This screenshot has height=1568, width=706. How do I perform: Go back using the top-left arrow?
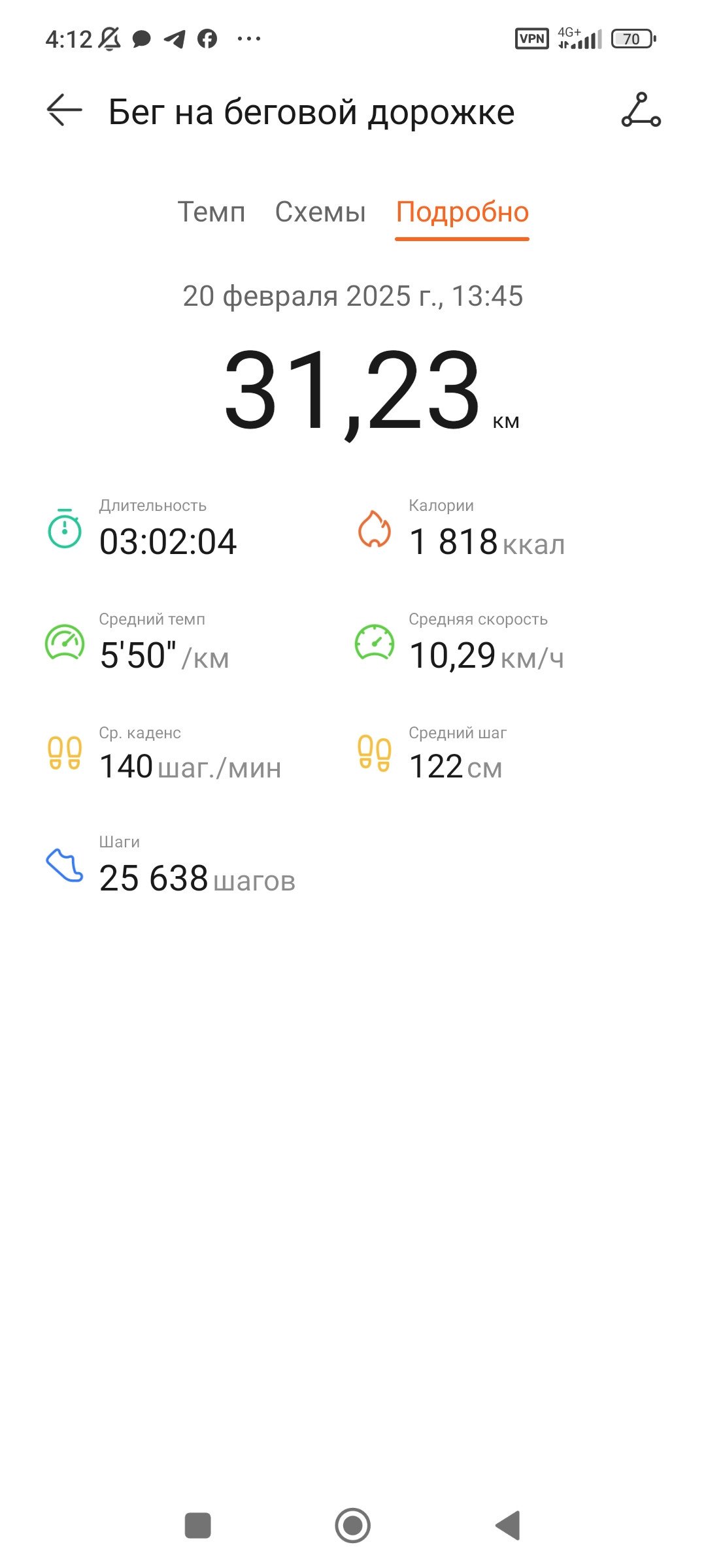[64, 110]
